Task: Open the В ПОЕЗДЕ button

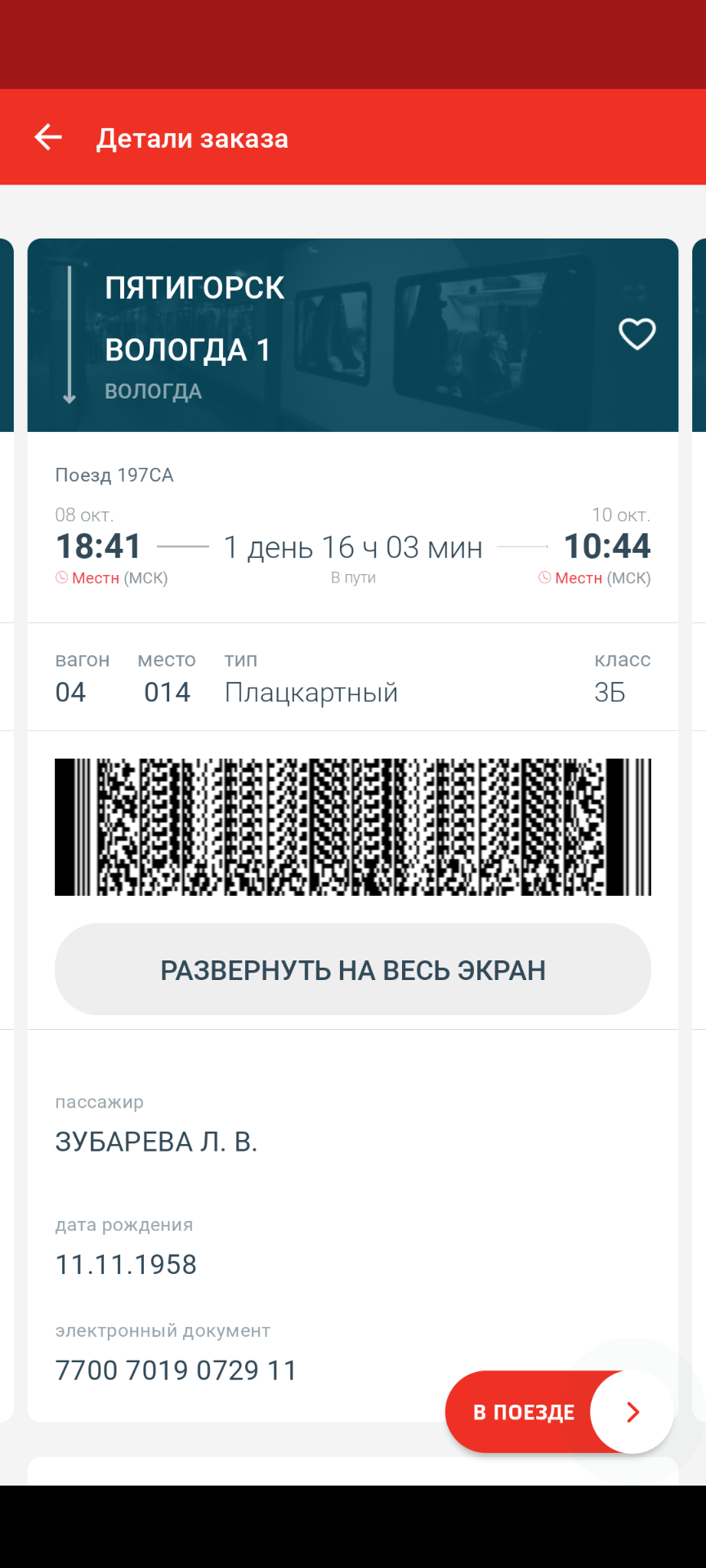Action: point(558,1411)
